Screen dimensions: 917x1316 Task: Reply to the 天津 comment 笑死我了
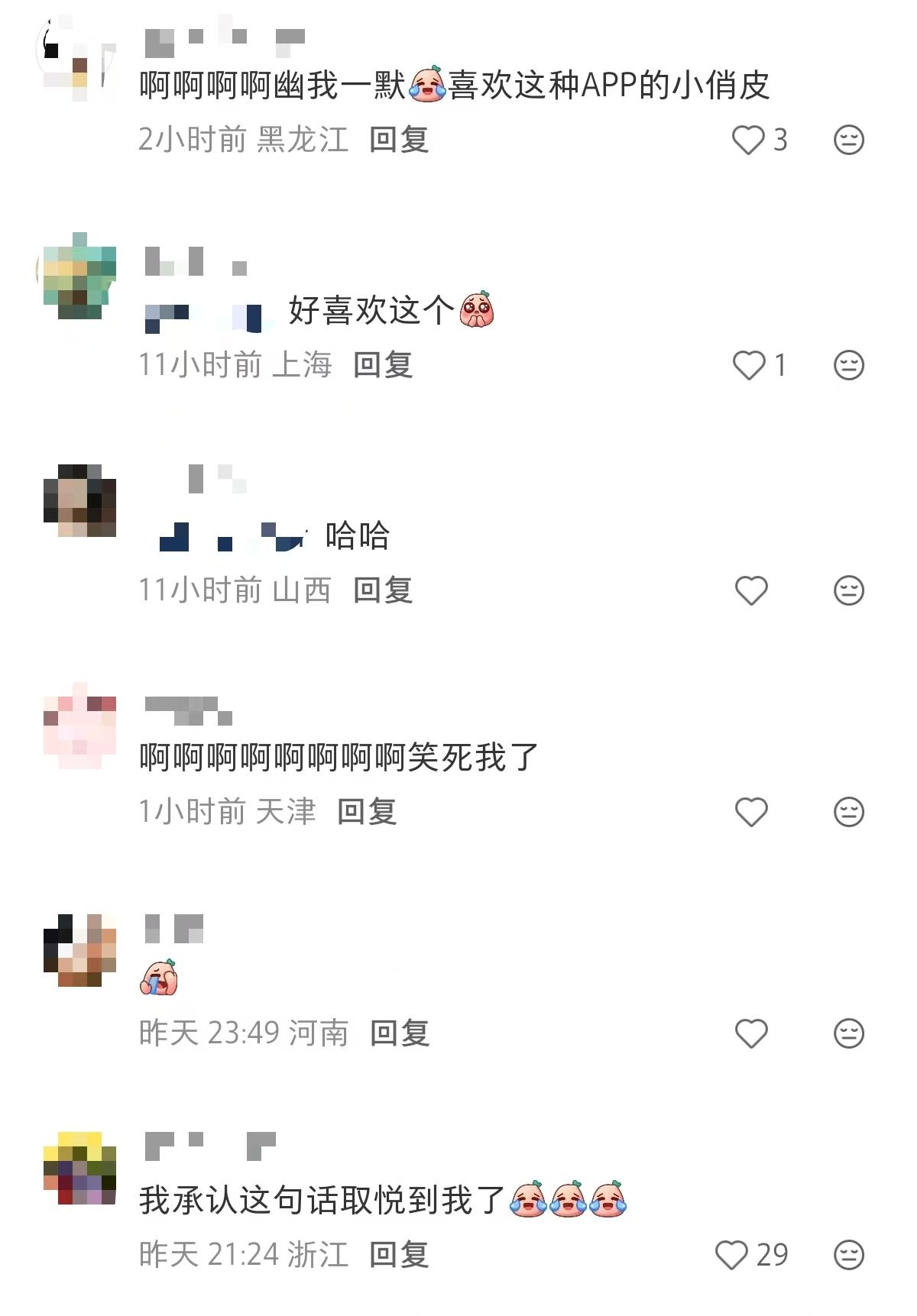pos(367,811)
